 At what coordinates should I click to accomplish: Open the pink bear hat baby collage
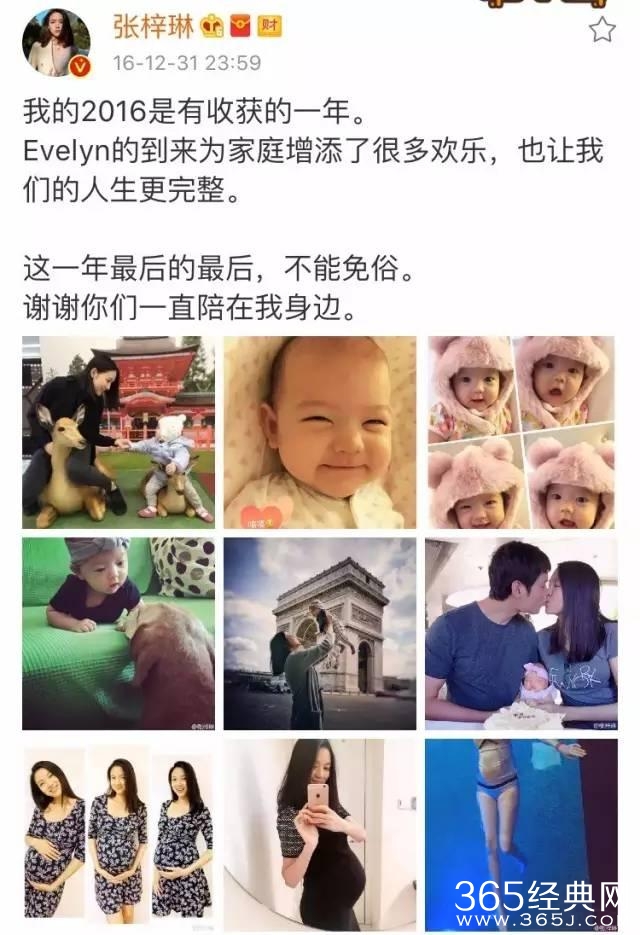pyautogui.click(x=521, y=432)
